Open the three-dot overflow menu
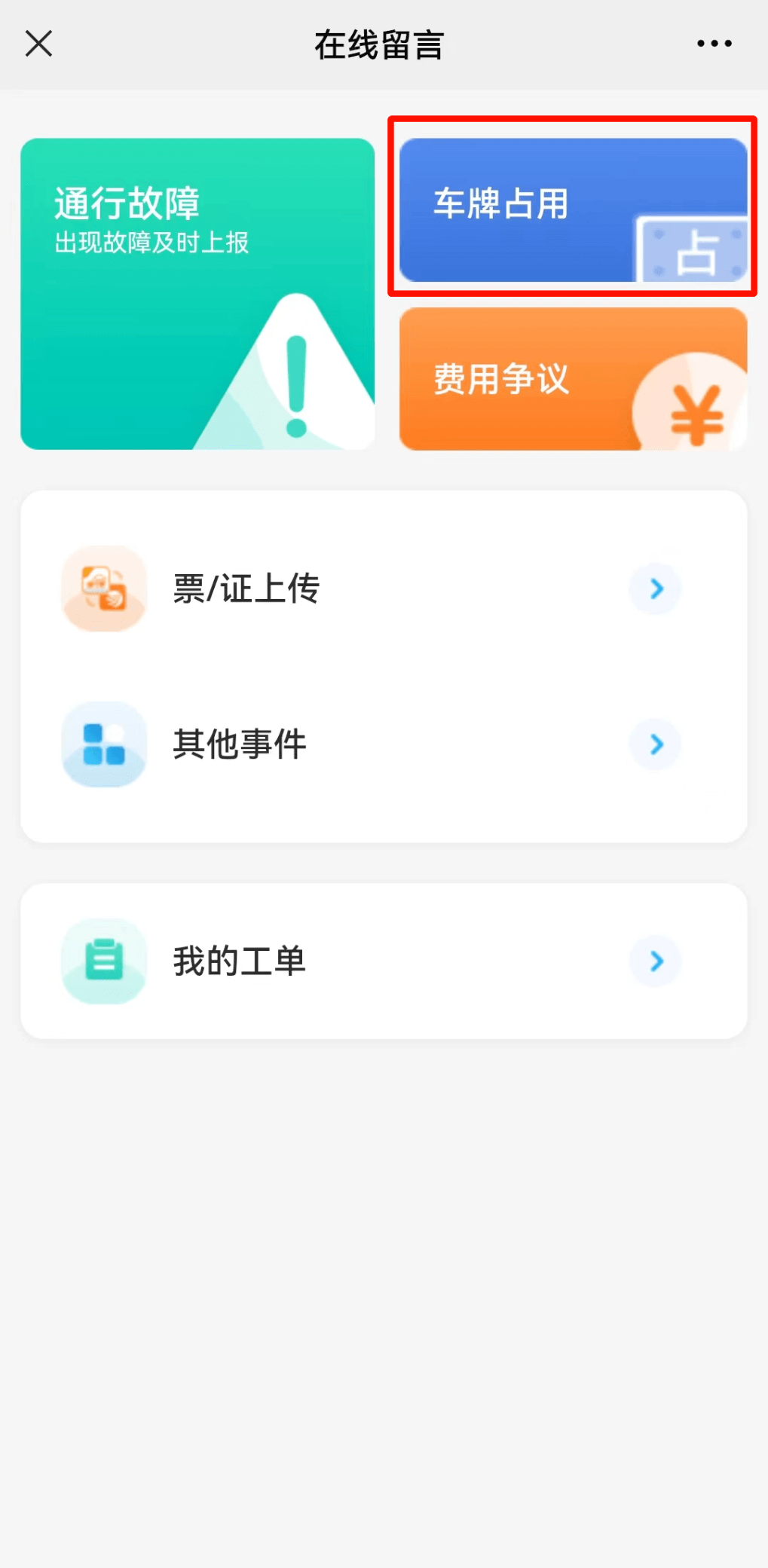 point(714,44)
